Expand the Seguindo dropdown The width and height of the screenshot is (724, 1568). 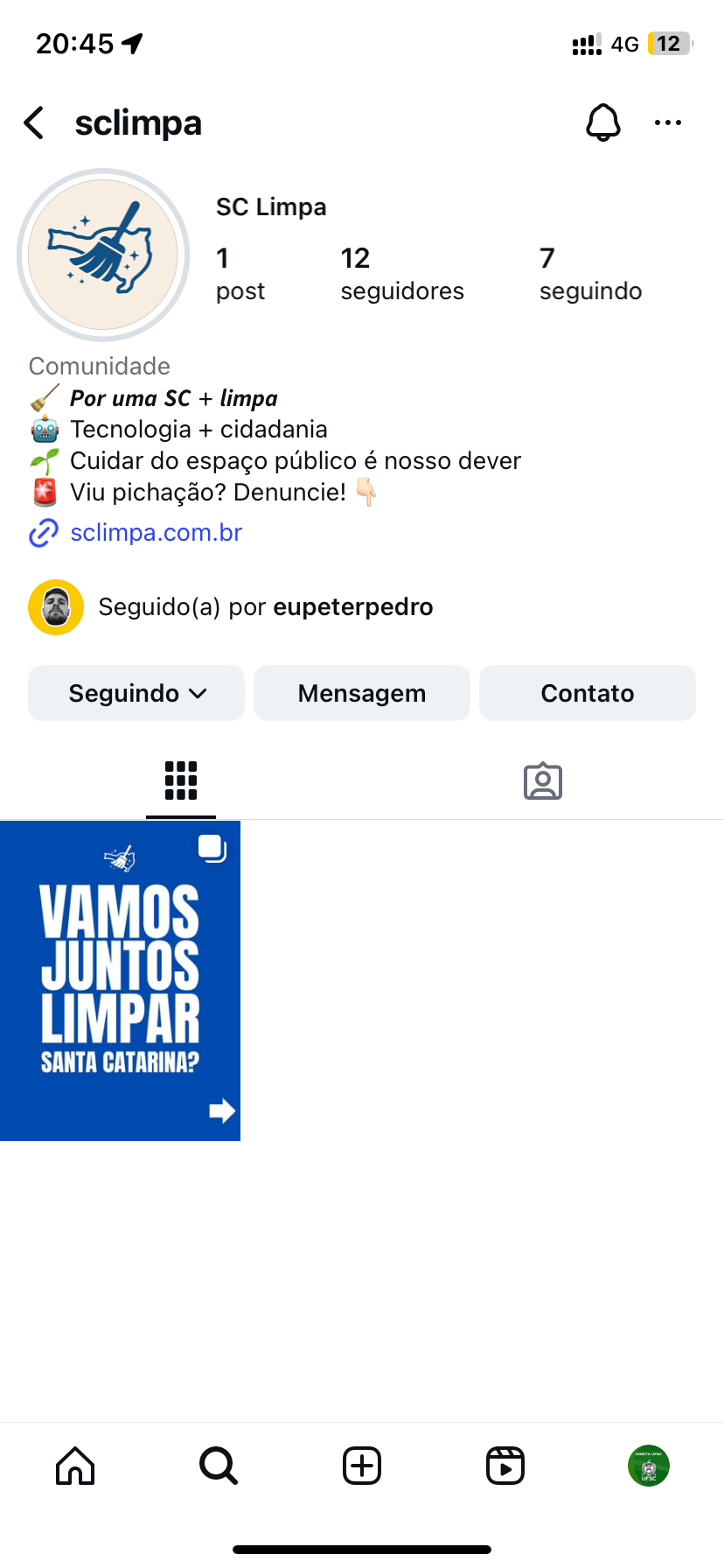[136, 693]
